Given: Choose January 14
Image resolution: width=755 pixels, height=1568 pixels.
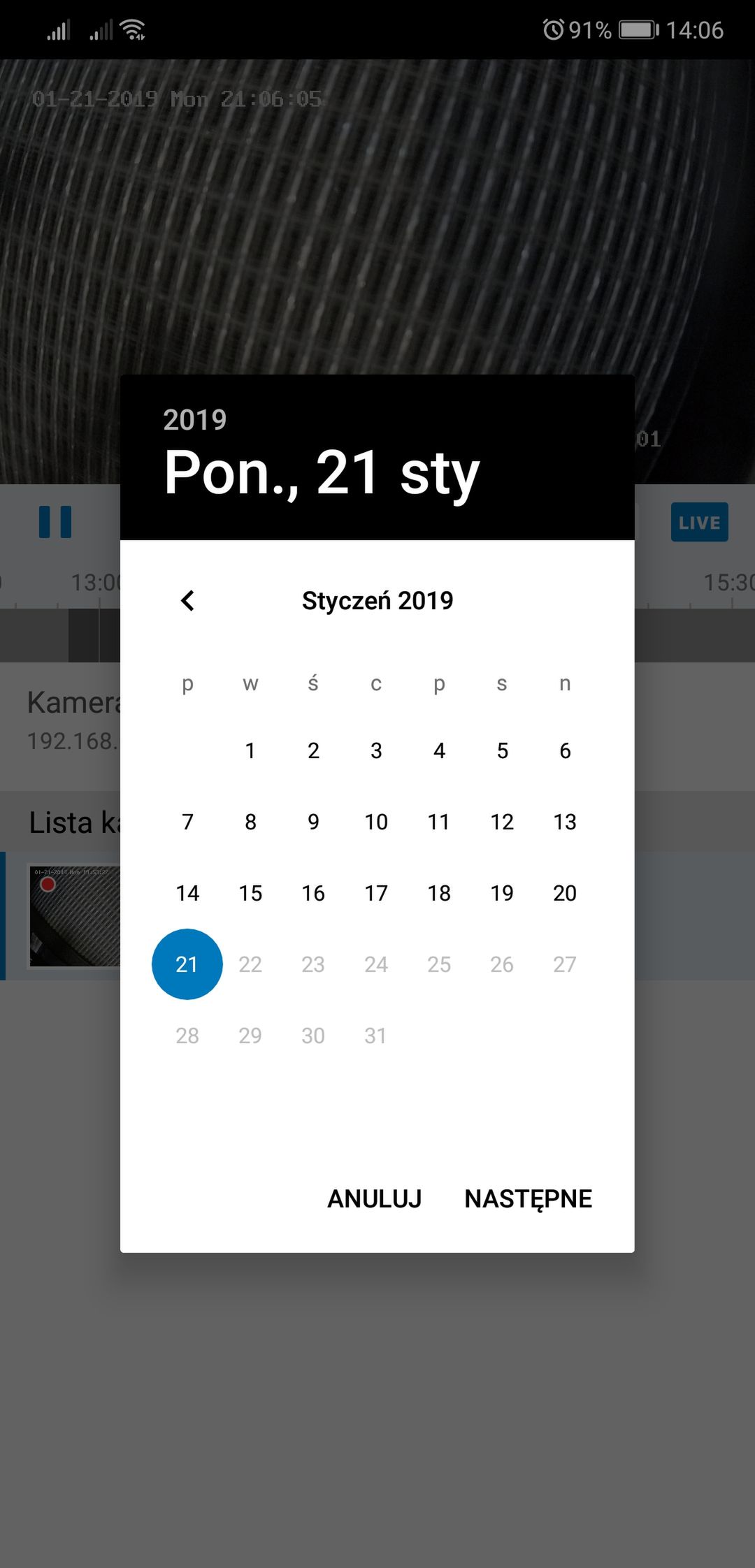Looking at the screenshot, I should tap(187, 893).
